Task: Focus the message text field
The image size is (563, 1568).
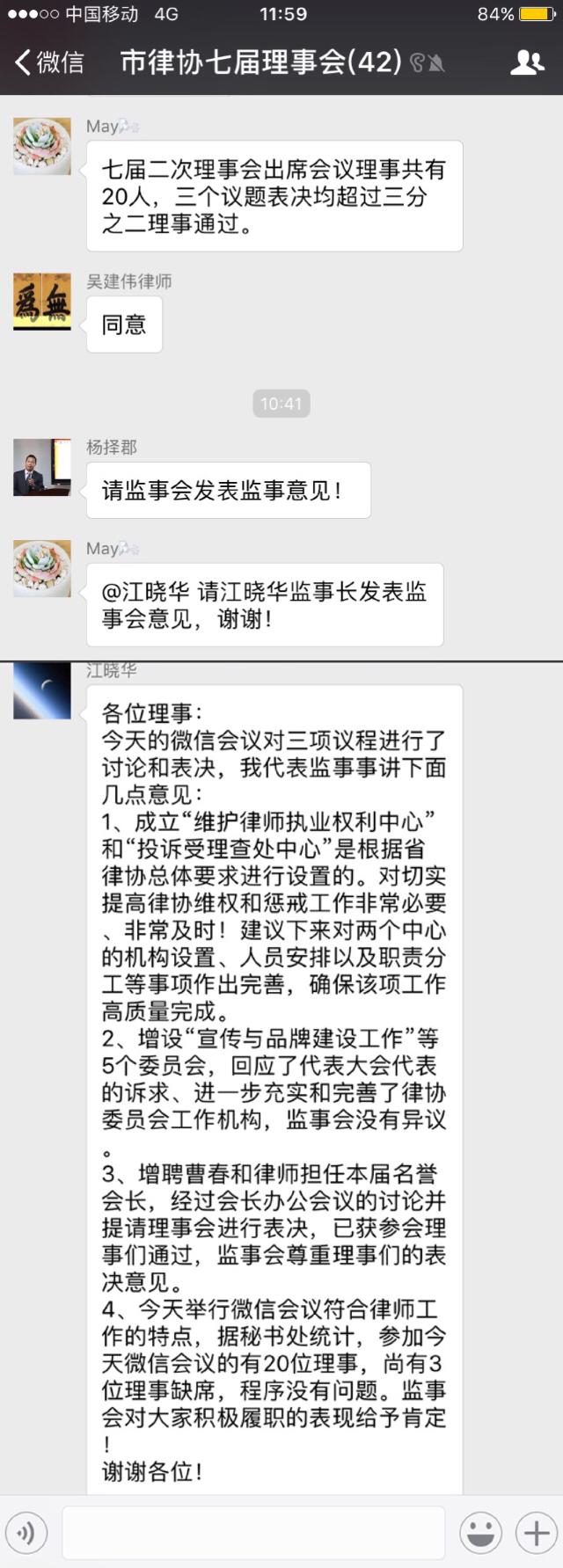Action: point(253,1534)
